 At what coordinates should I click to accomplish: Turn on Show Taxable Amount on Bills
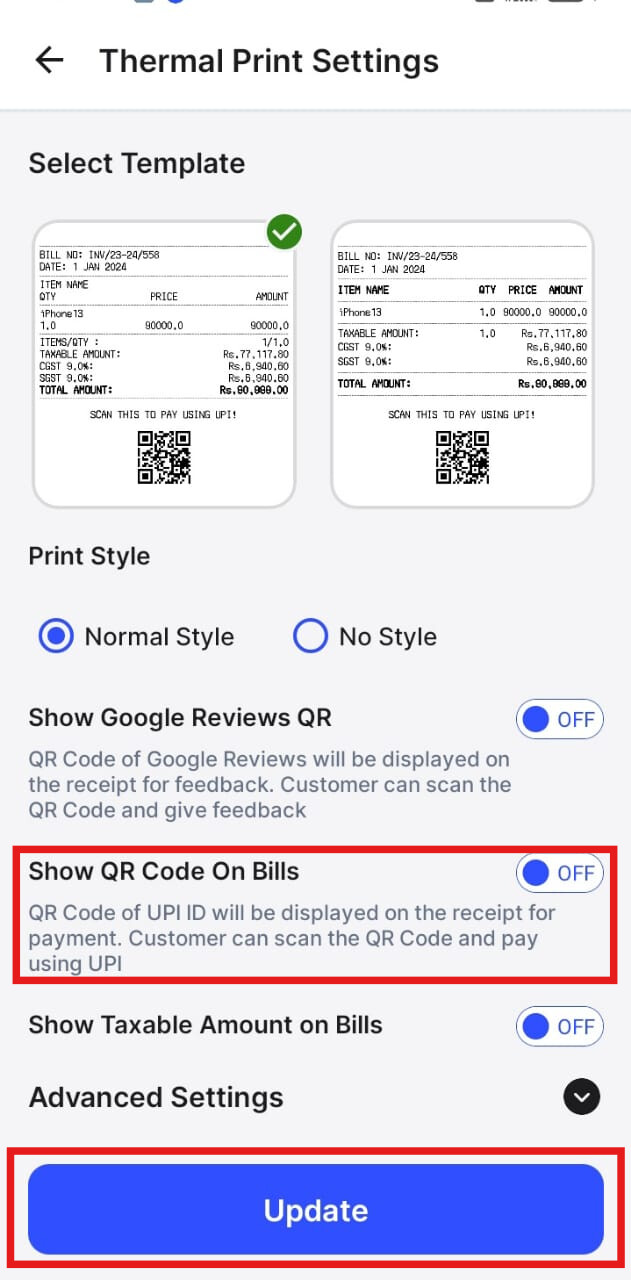pyautogui.click(x=560, y=1027)
